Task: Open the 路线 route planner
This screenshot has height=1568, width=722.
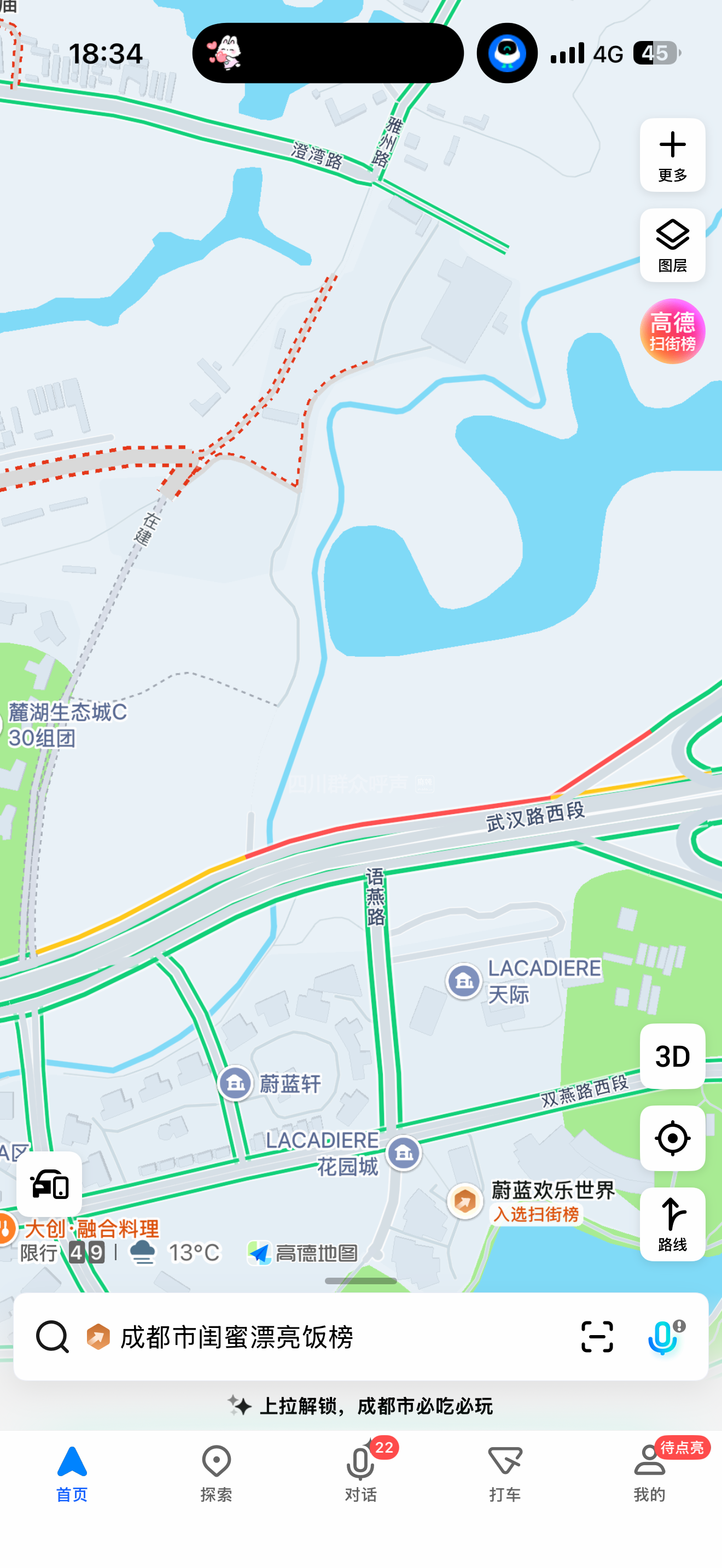Action: (x=672, y=1225)
